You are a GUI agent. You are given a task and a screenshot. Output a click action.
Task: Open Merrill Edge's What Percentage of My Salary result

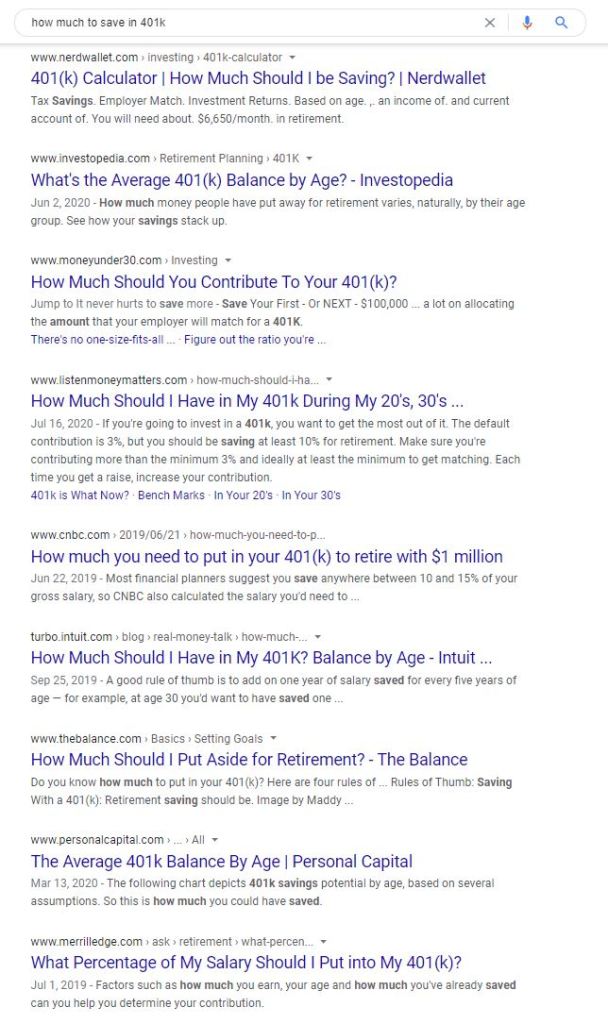pyautogui.click(x=246, y=963)
